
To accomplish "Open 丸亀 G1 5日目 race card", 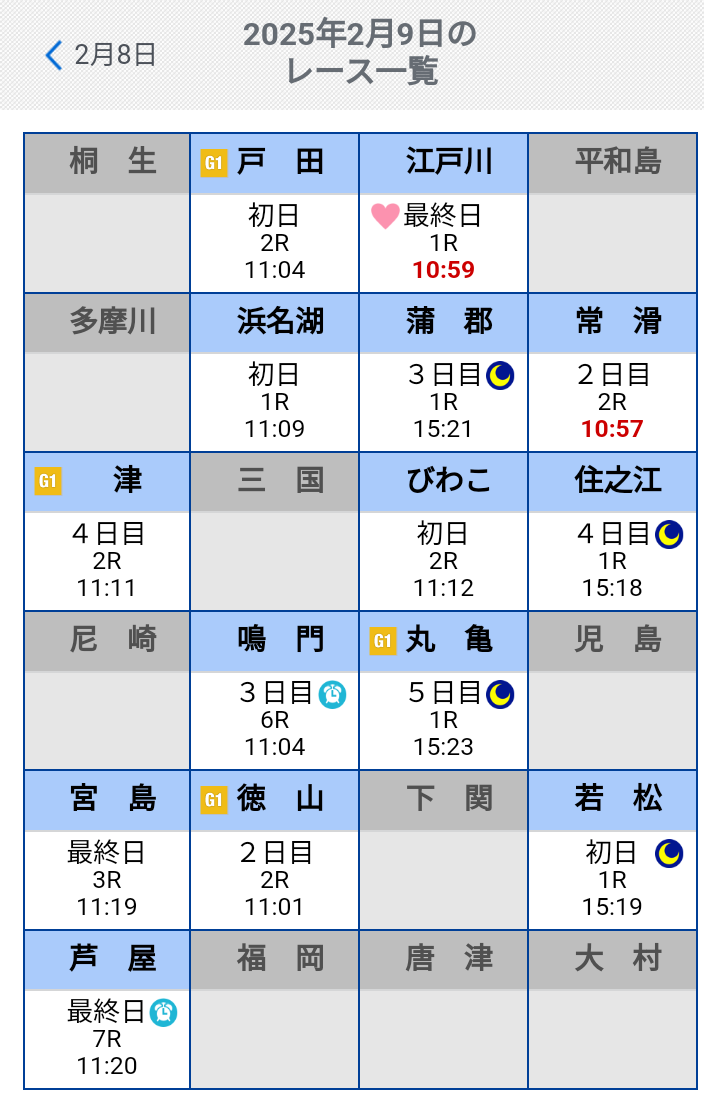I will [443, 719].
